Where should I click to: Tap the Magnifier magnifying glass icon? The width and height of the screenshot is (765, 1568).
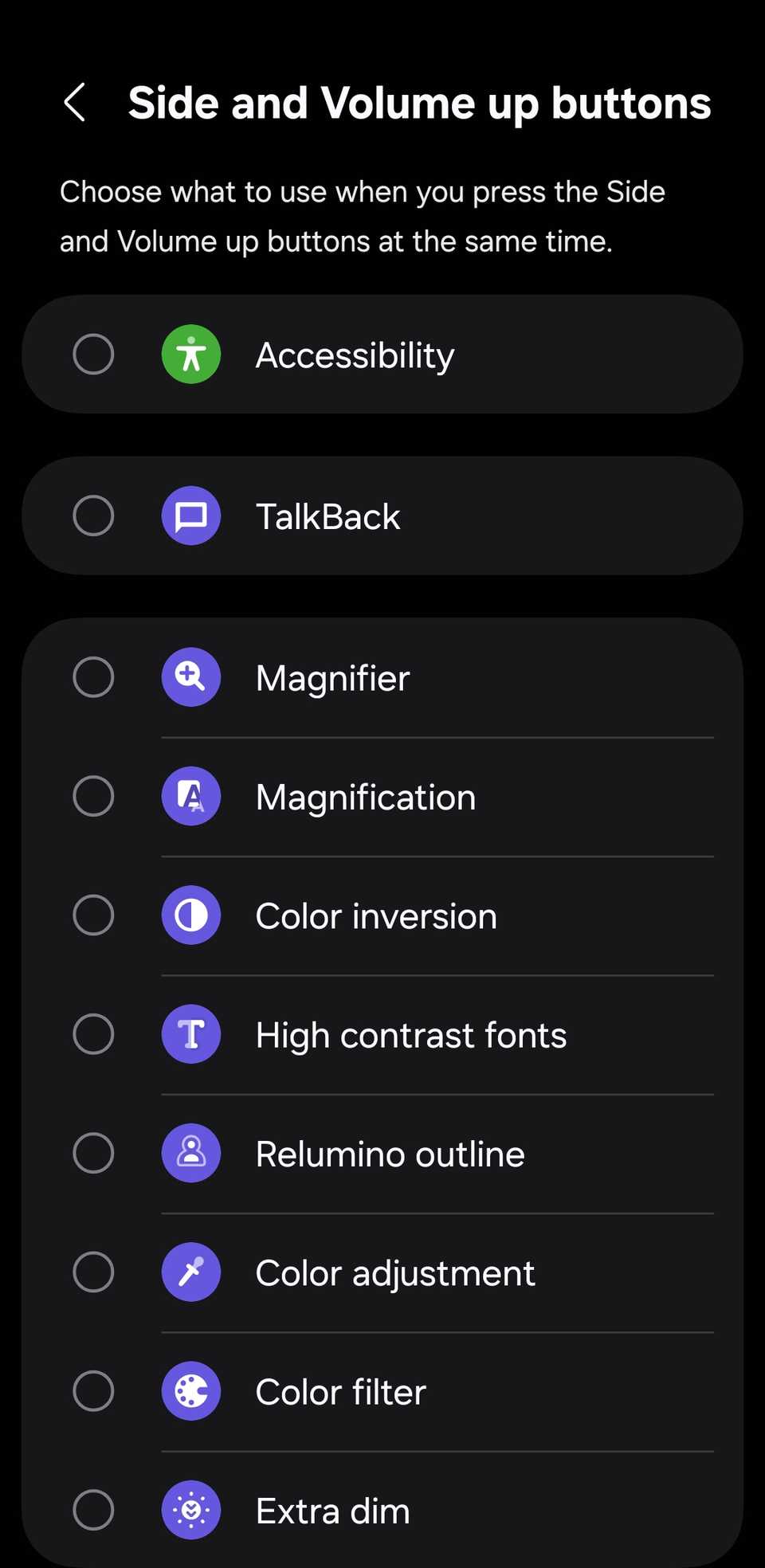pos(190,676)
